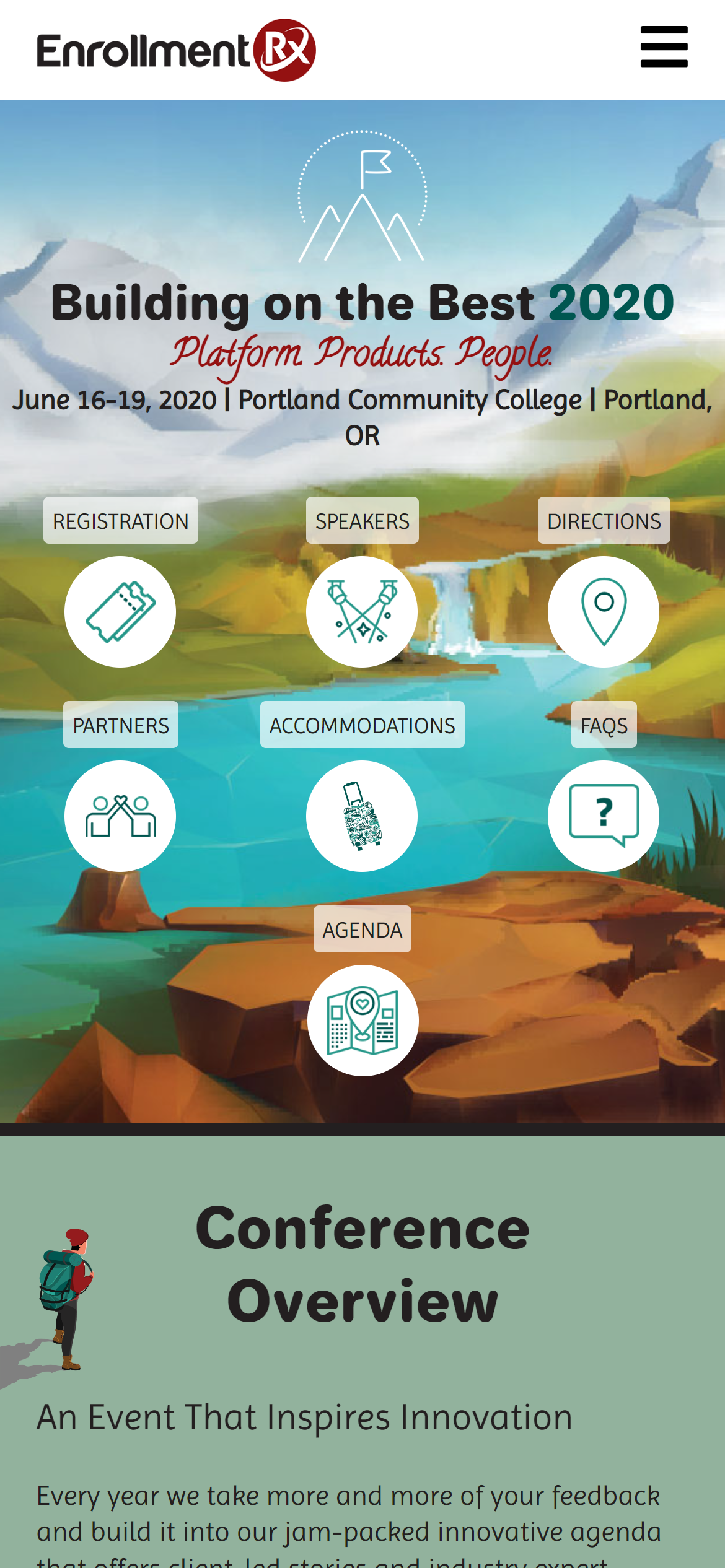Open the Partners section label
The image size is (725, 1568).
click(121, 725)
